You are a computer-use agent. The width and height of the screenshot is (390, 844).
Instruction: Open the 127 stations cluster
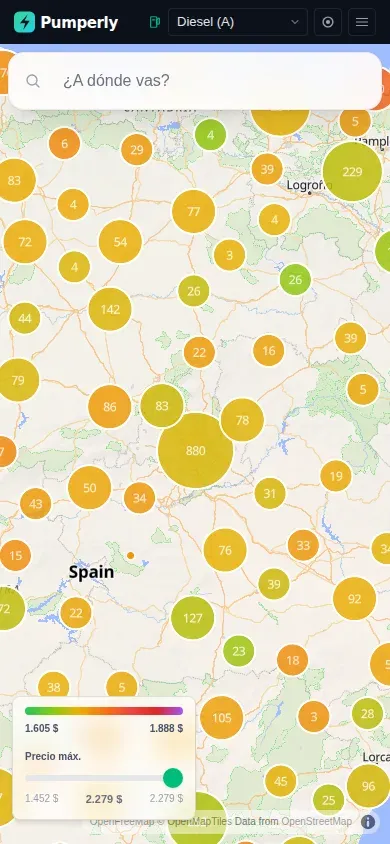tap(193, 618)
